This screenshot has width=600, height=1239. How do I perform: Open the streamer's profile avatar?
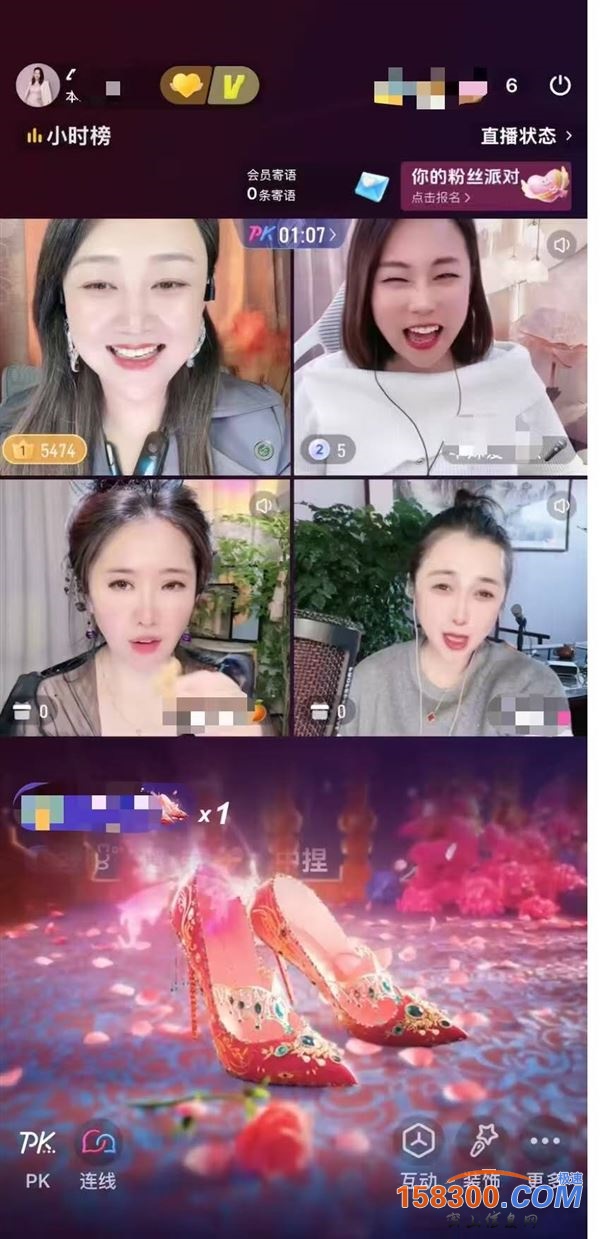tap(37, 85)
